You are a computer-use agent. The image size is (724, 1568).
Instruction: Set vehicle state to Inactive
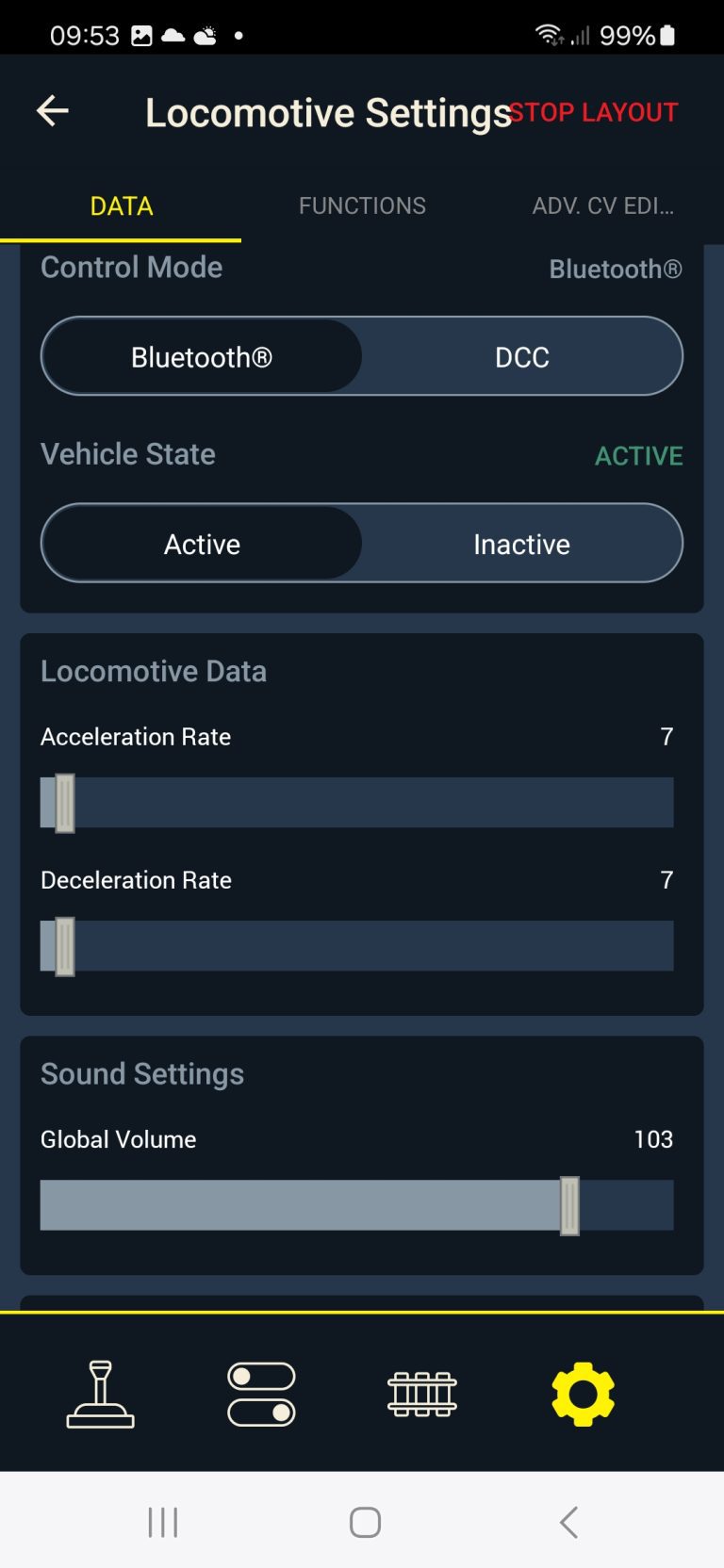(x=521, y=544)
